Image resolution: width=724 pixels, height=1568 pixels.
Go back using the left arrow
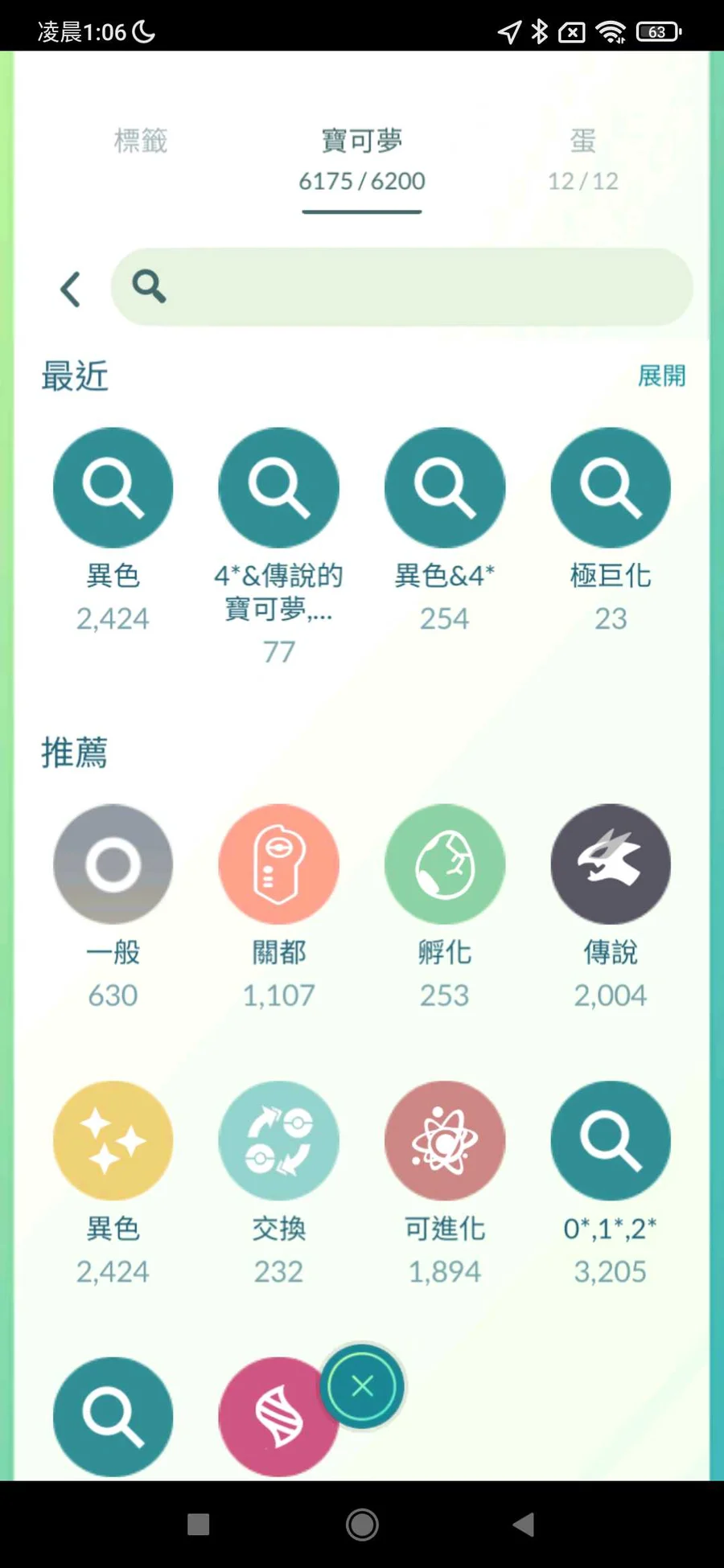coord(71,289)
